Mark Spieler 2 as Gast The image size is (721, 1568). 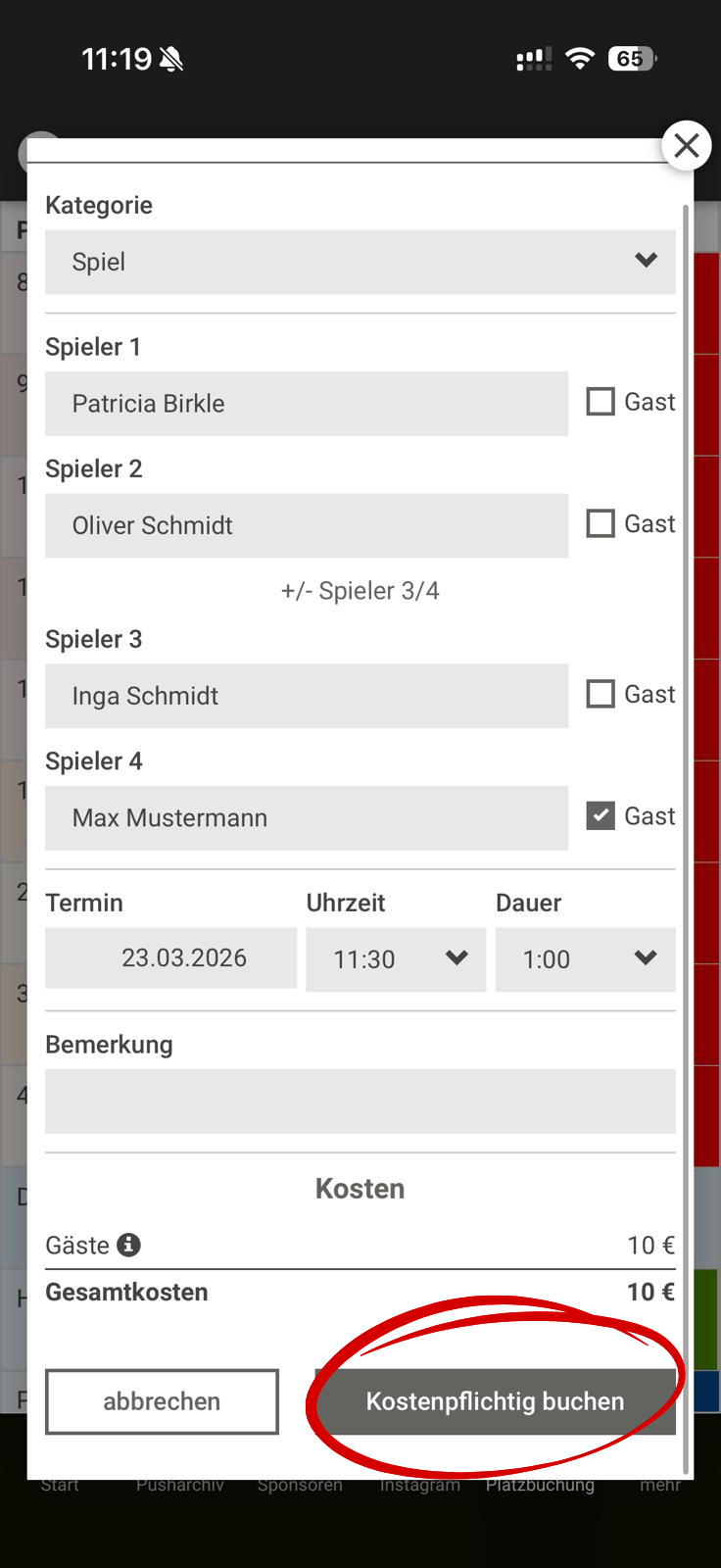pyautogui.click(x=601, y=523)
